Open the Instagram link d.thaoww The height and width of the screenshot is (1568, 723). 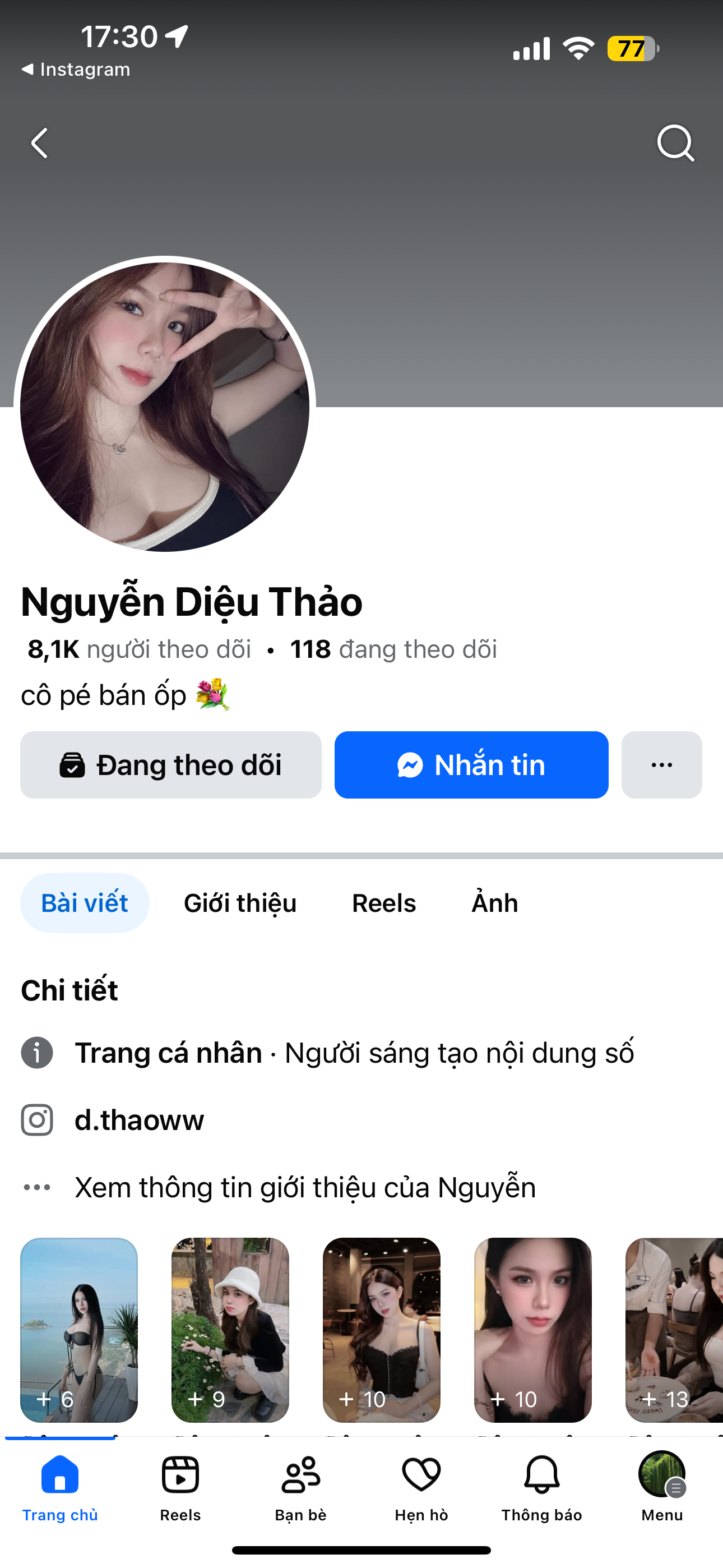click(x=140, y=1120)
